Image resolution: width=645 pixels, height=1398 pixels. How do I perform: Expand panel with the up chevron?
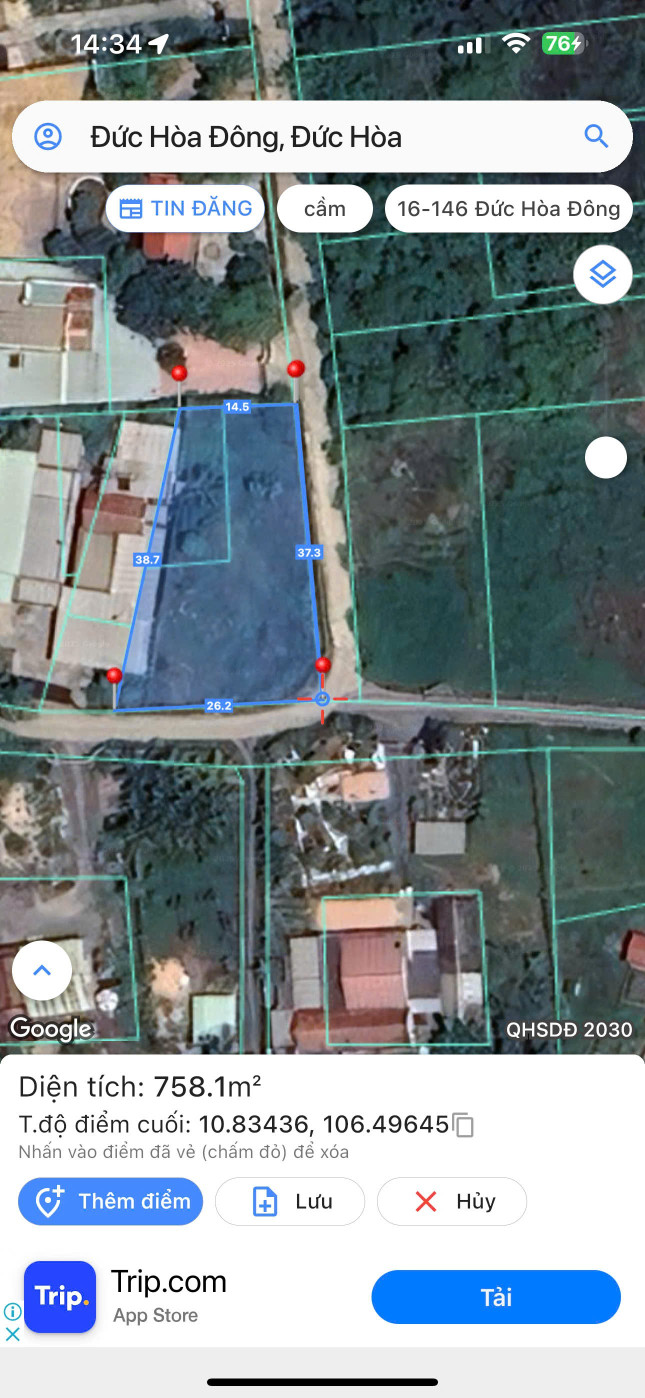pyautogui.click(x=42, y=971)
